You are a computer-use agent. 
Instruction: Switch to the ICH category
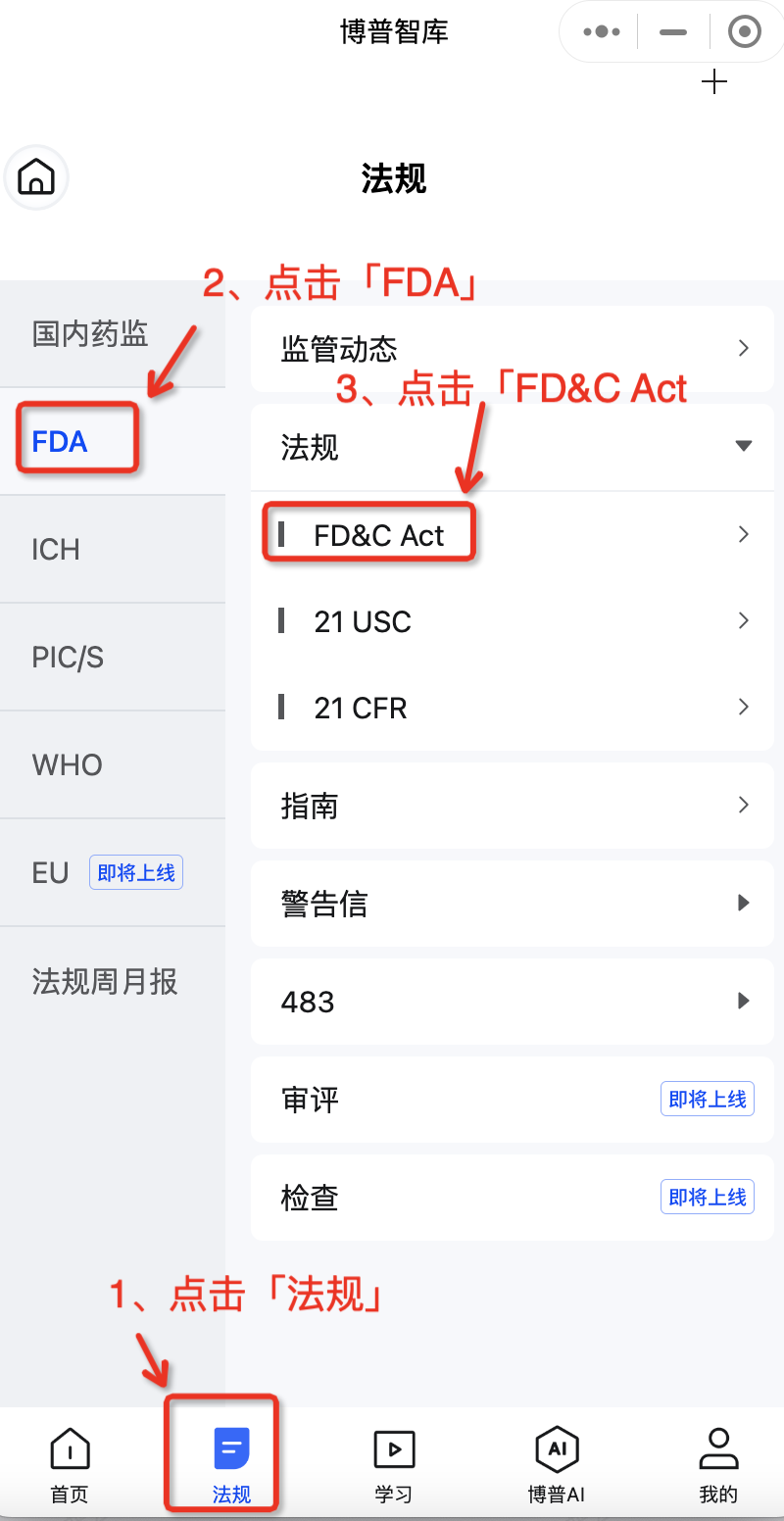point(113,549)
